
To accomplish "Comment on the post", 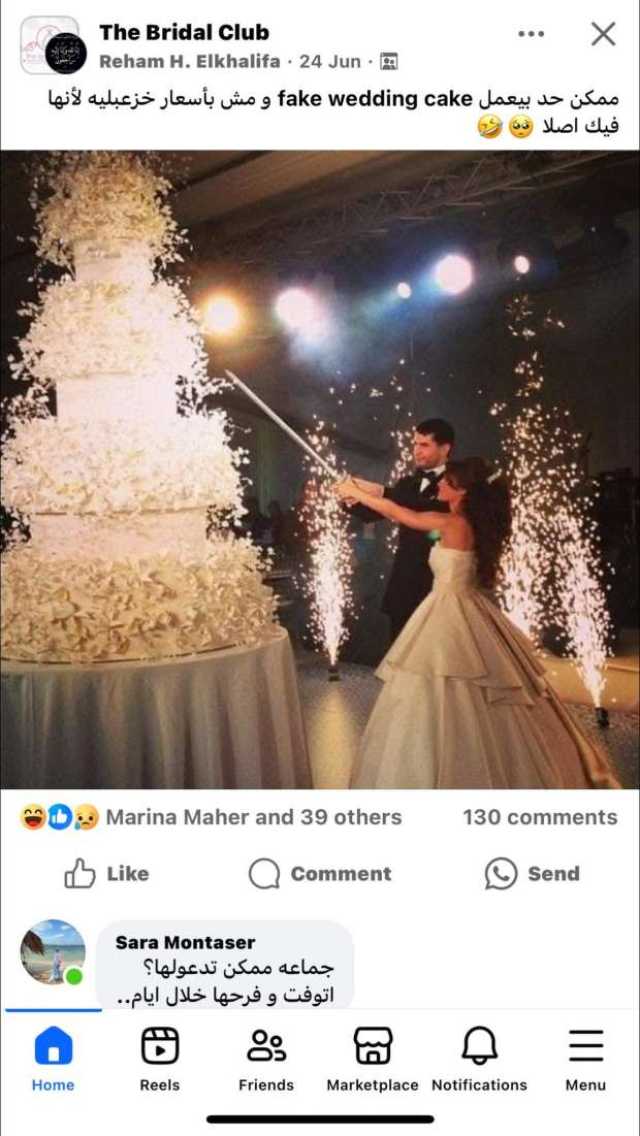I will (319, 874).
